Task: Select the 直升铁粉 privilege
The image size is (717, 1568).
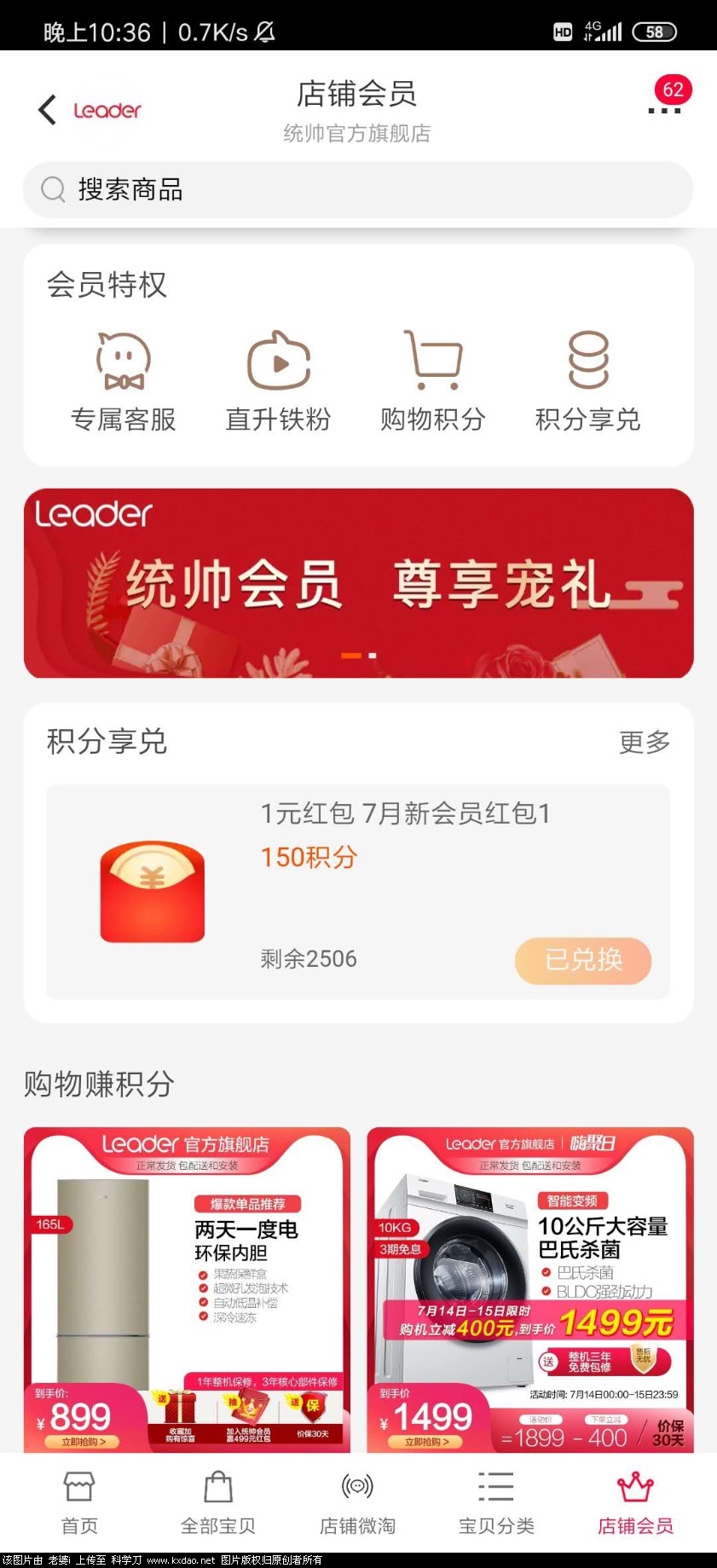Action: 278,381
